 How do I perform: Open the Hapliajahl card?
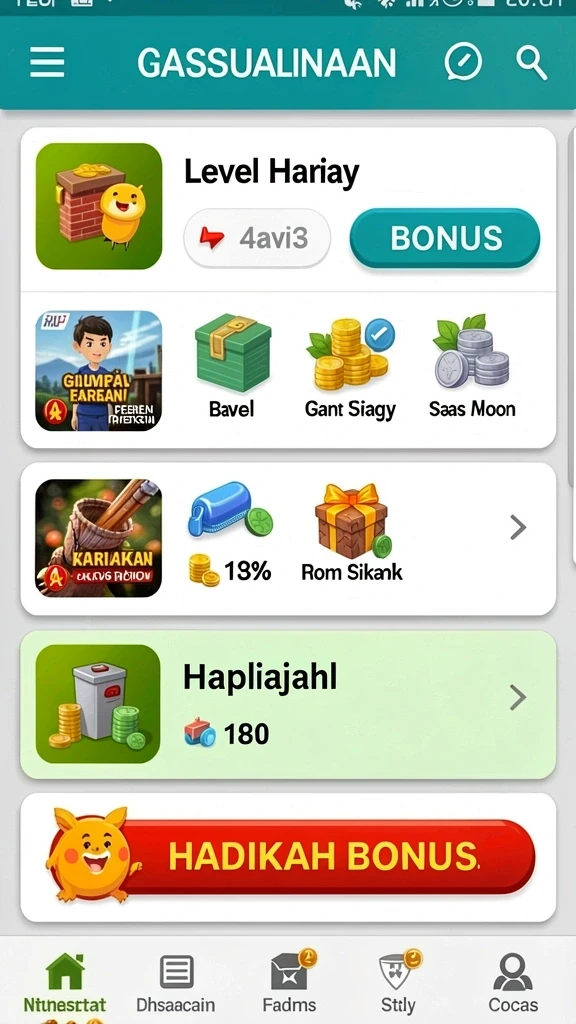click(288, 705)
